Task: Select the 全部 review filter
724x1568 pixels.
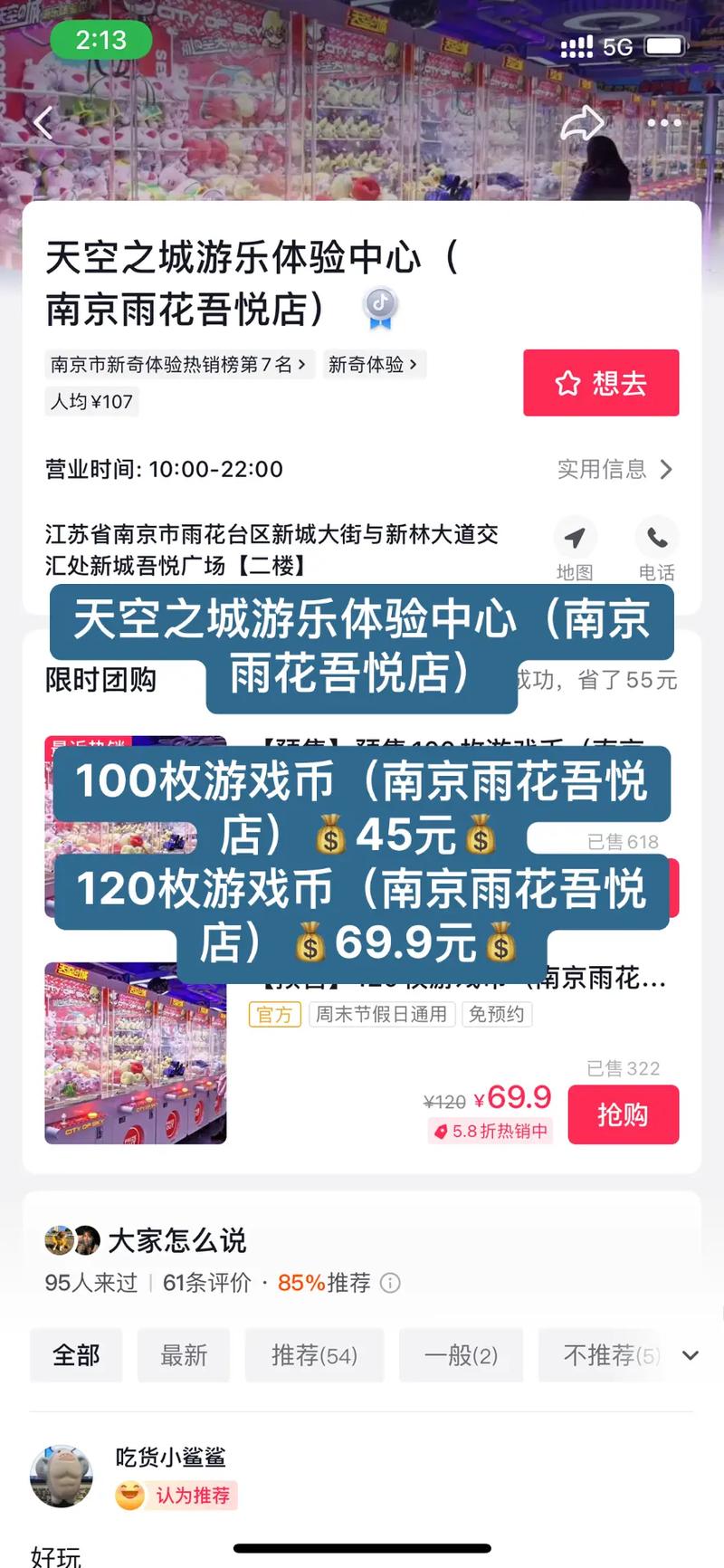Action: [76, 1355]
